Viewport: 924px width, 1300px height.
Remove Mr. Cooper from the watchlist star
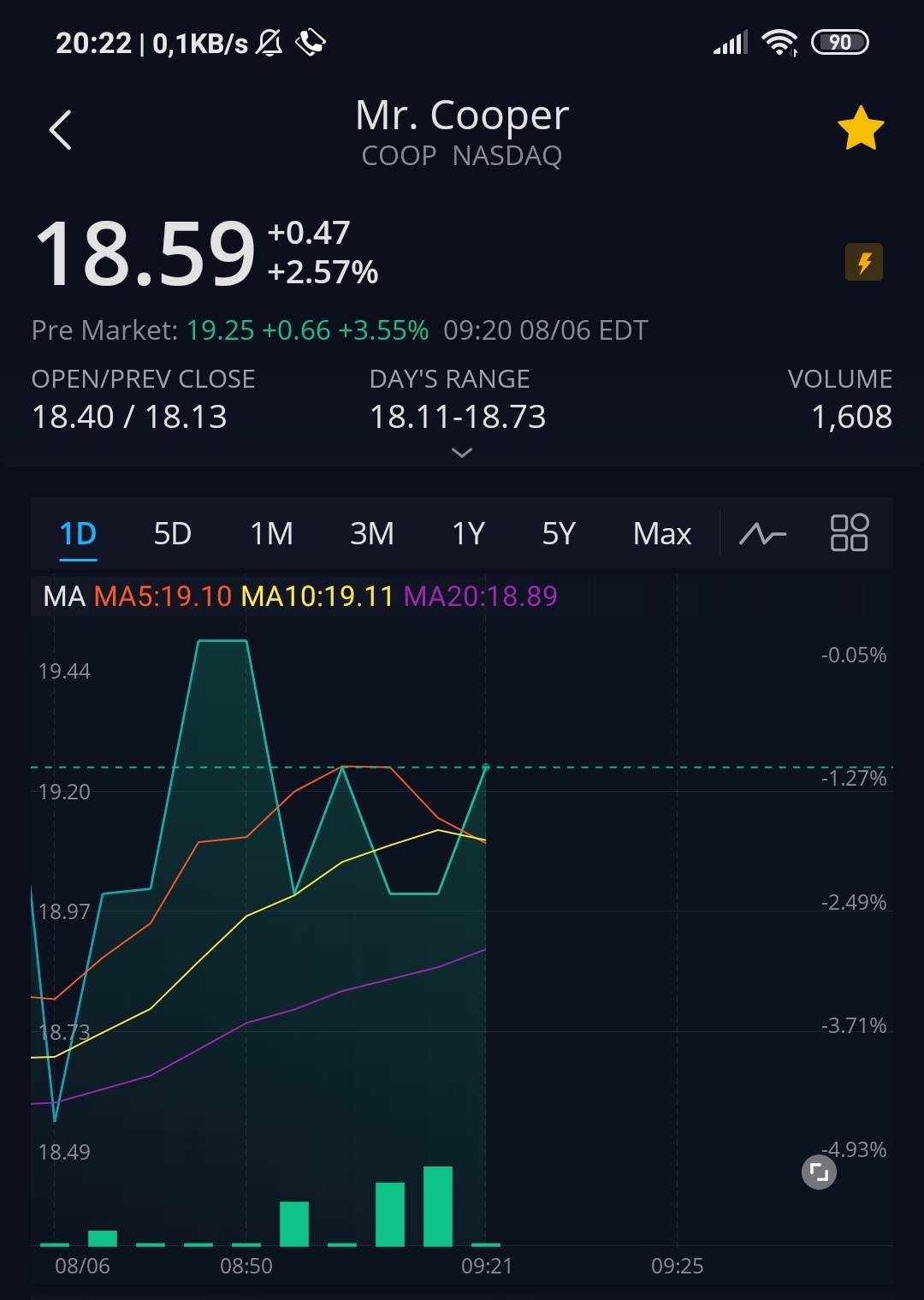860,129
